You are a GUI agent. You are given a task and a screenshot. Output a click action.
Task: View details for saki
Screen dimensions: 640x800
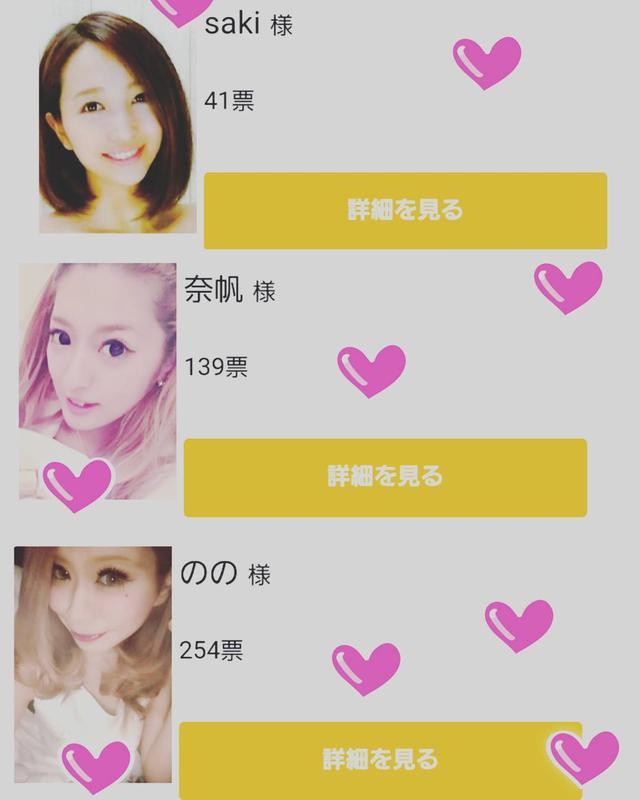pyautogui.click(x=405, y=211)
